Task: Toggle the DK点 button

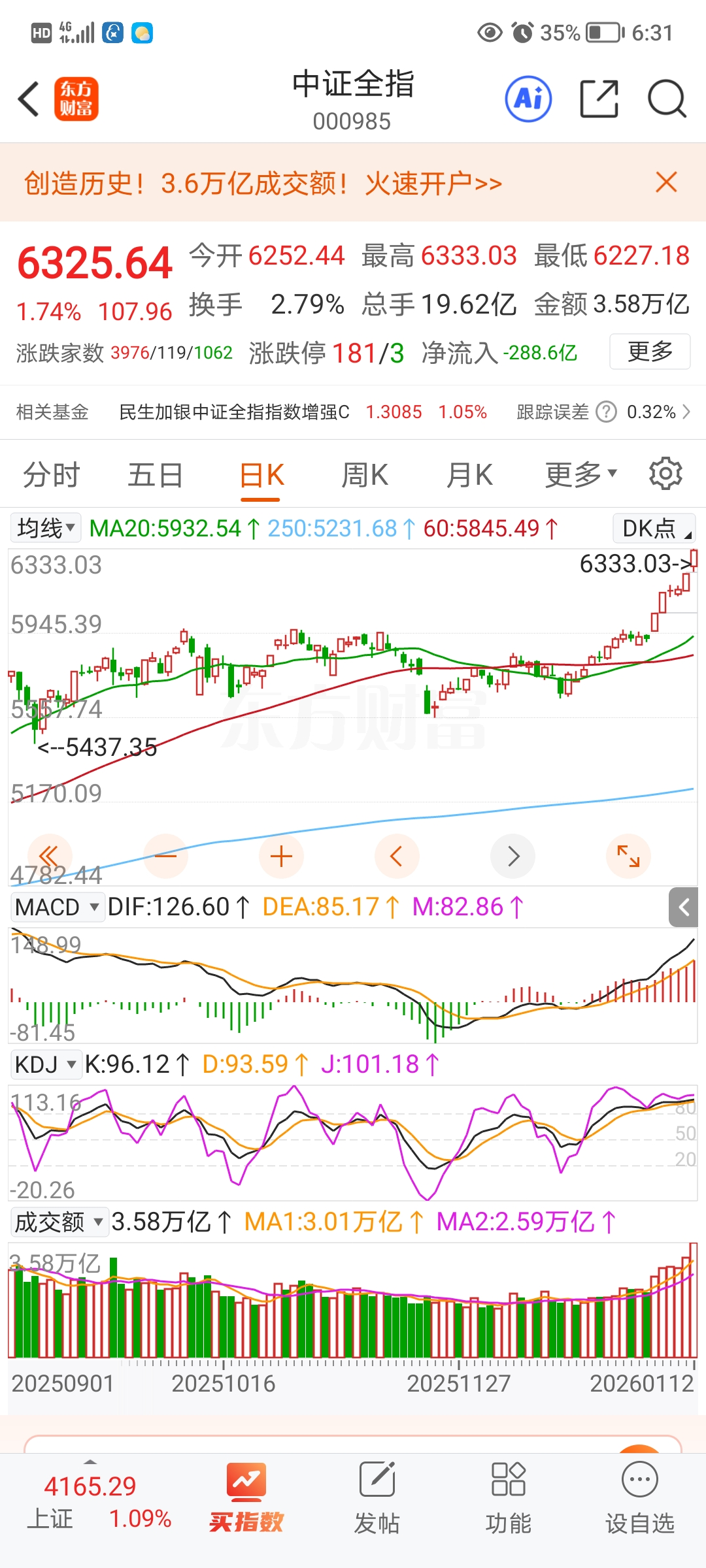Action: click(654, 529)
